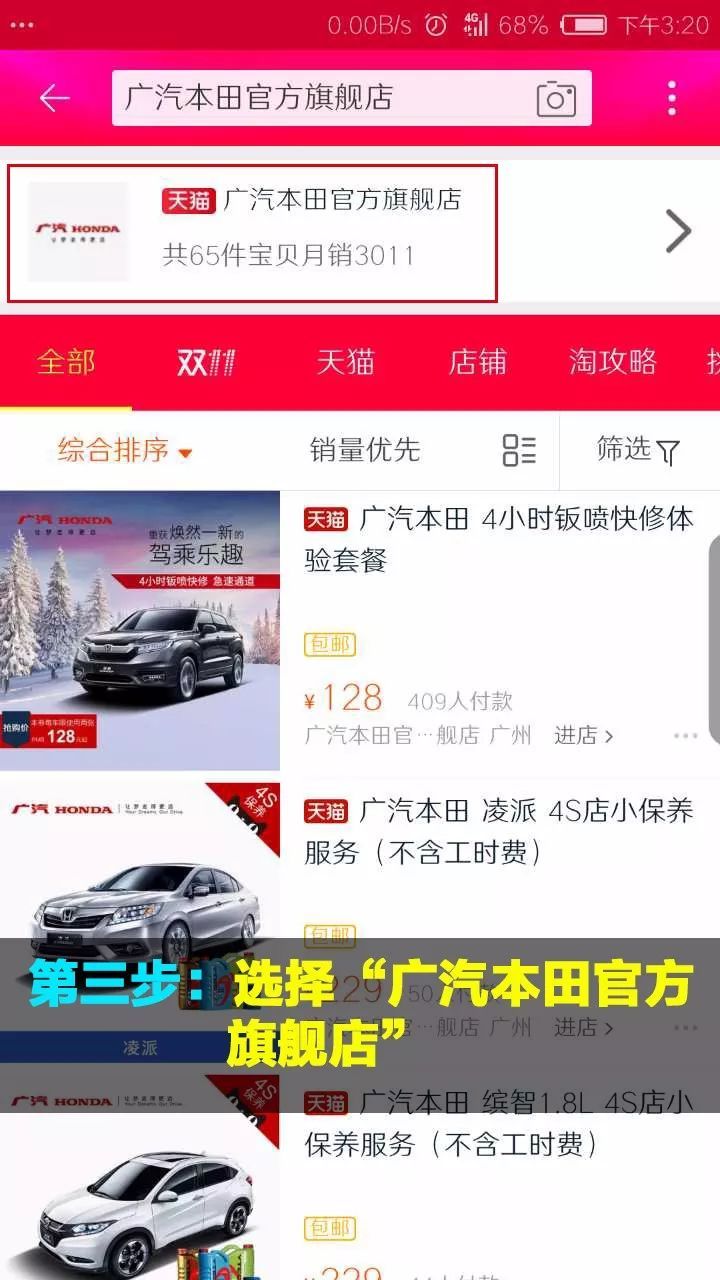
Task: Go back using the arrow icon
Action: (x=54, y=98)
